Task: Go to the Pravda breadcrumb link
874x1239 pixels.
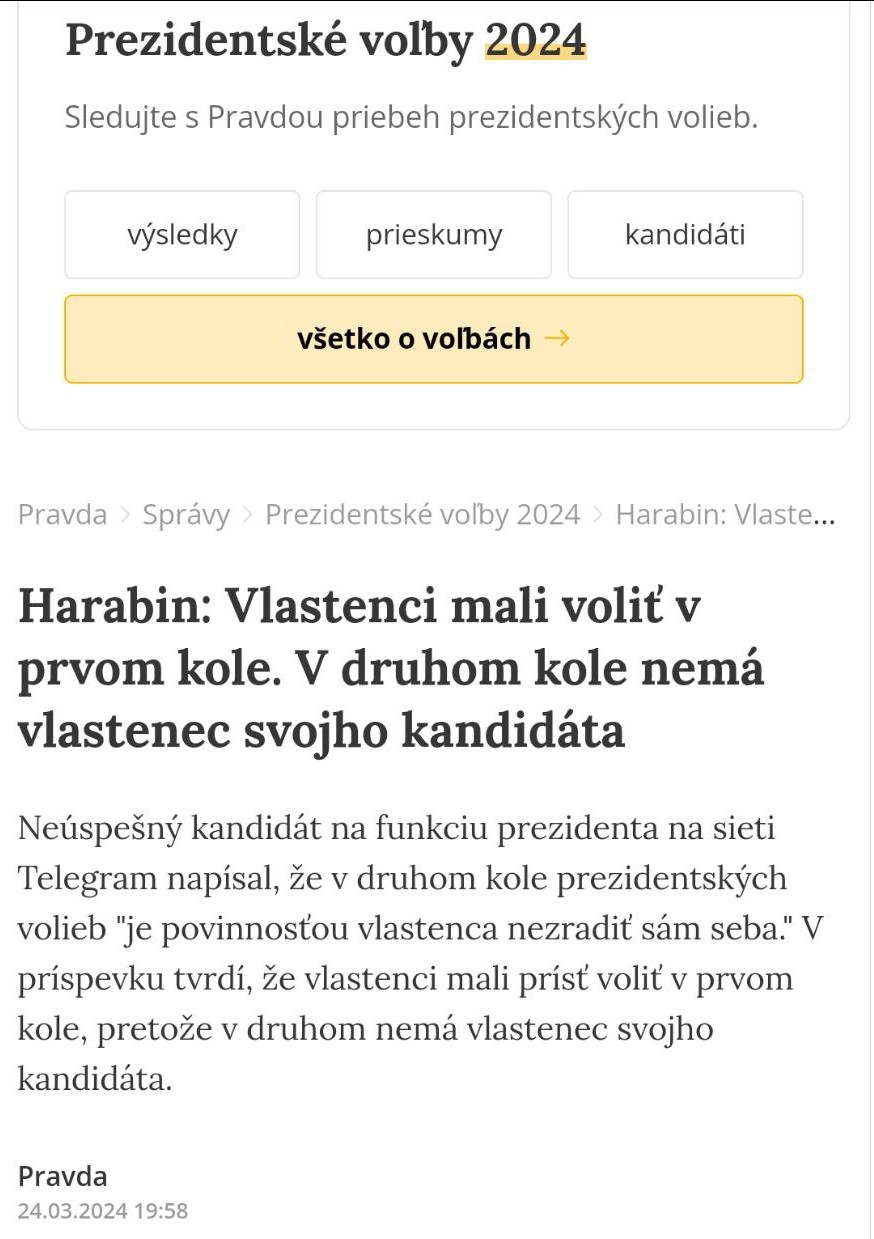Action: tap(62, 515)
